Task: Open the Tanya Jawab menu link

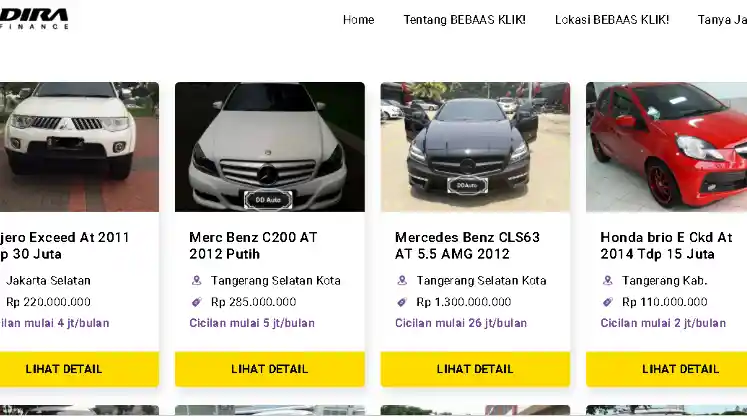Action: point(722,20)
